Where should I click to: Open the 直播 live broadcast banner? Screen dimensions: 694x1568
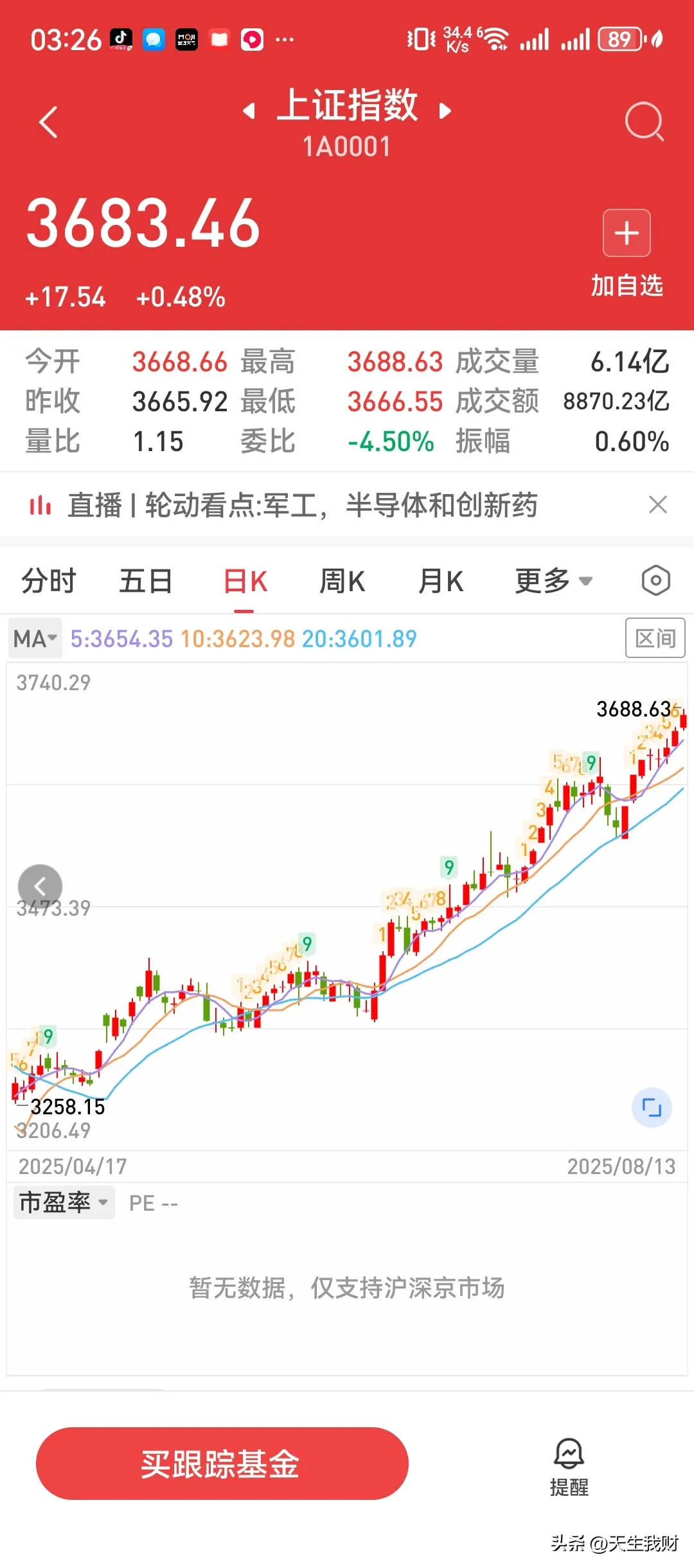click(x=302, y=505)
